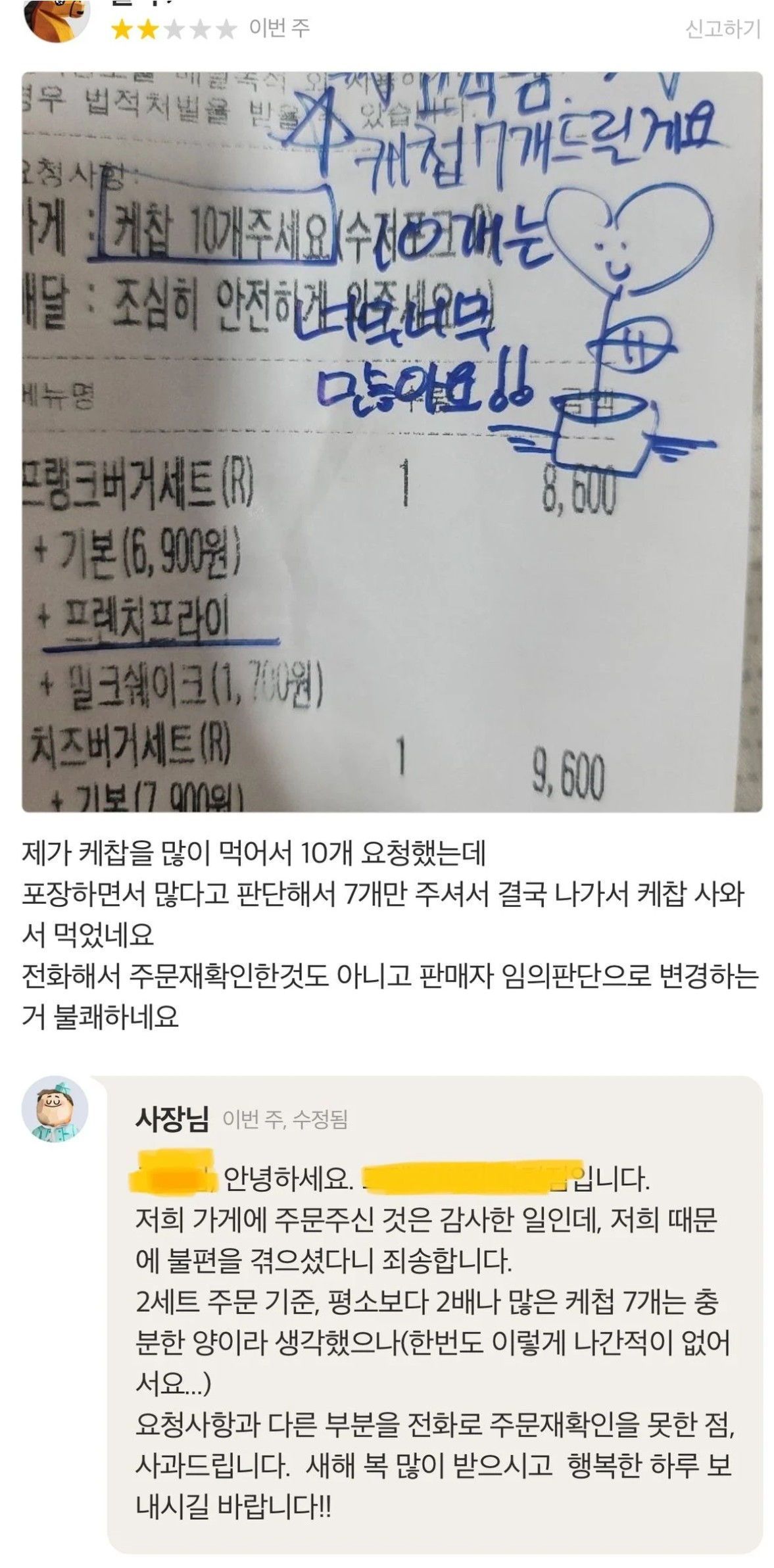Viewport: 774px width, 1568px height.
Task: Open the receipt photo in the review
Action: pos(392,441)
